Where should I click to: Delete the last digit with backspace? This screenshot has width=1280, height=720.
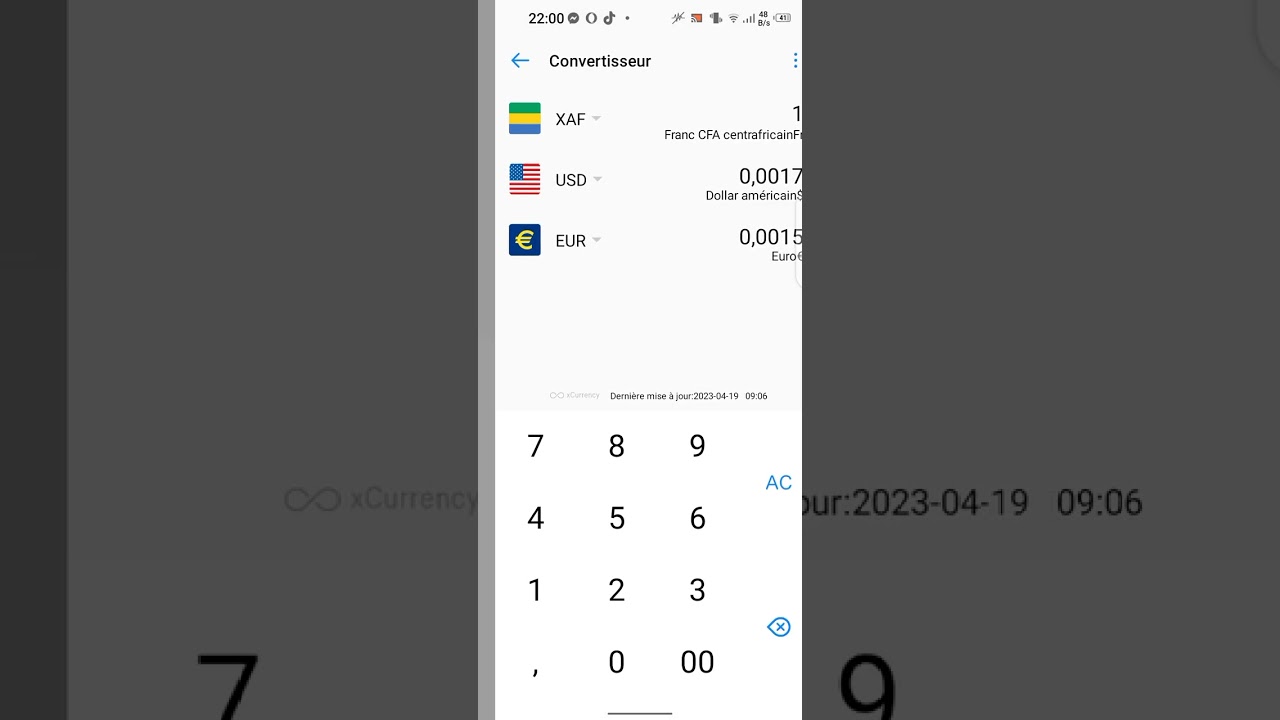pyautogui.click(x=778, y=627)
